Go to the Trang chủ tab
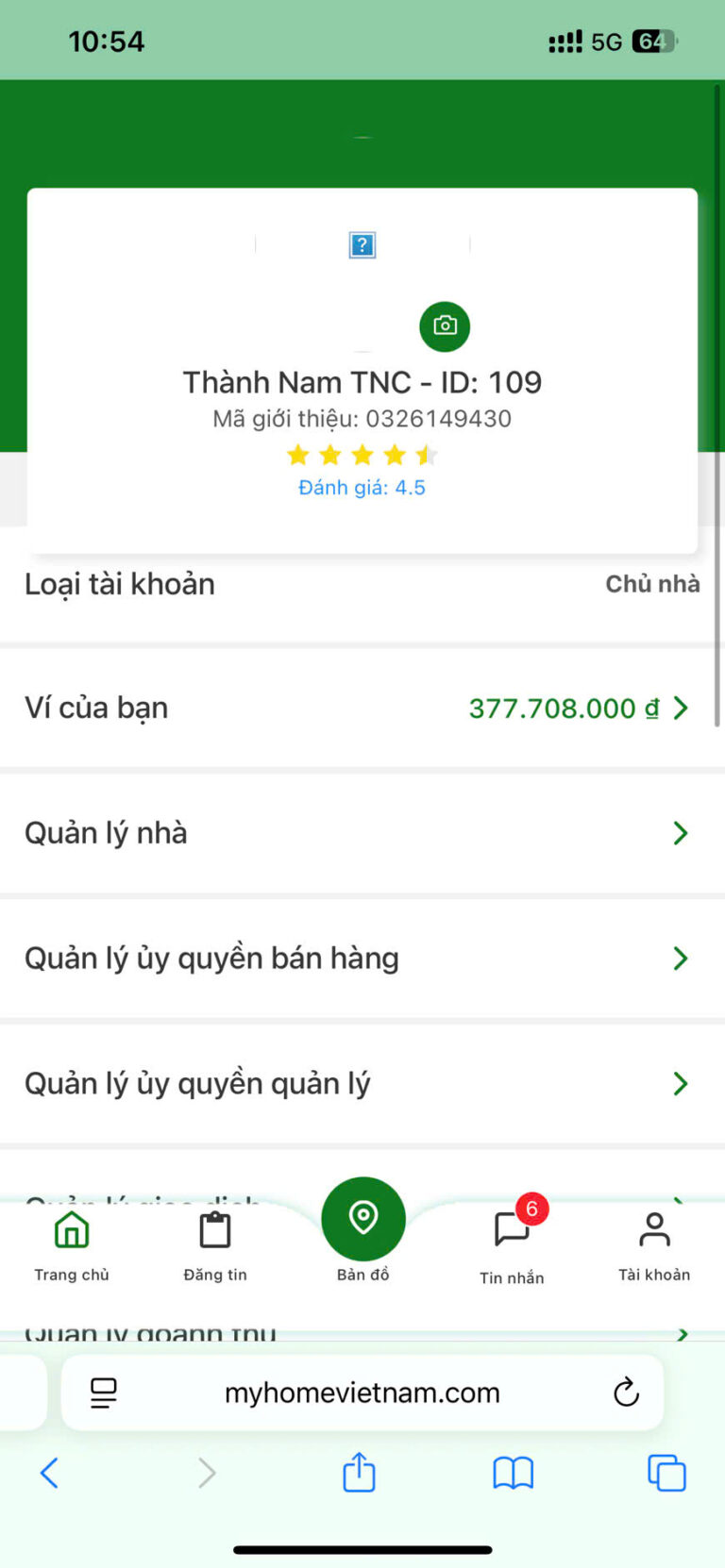The width and height of the screenshot is (725, 1568). (72, 1244)
